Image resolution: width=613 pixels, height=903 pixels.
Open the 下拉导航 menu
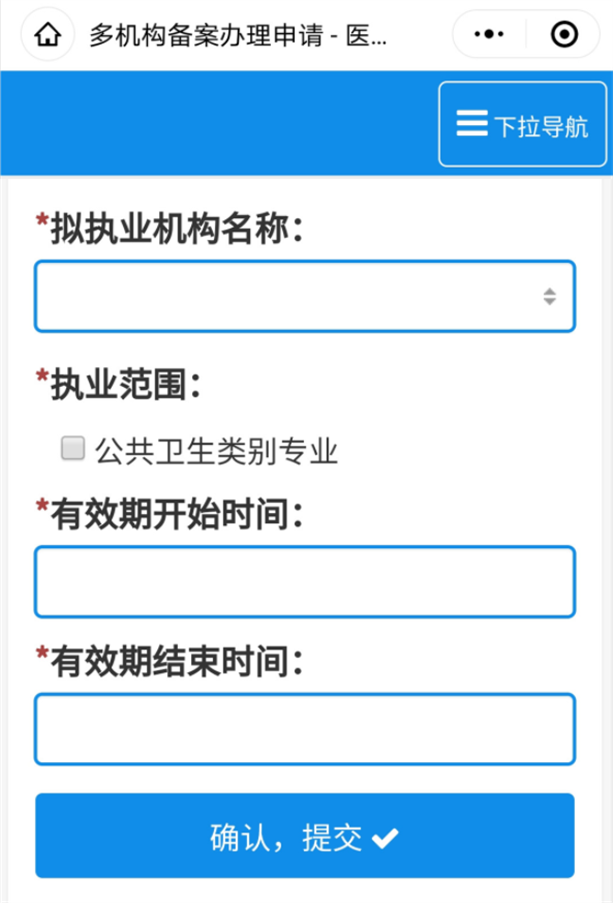click(x=523, y=125)
